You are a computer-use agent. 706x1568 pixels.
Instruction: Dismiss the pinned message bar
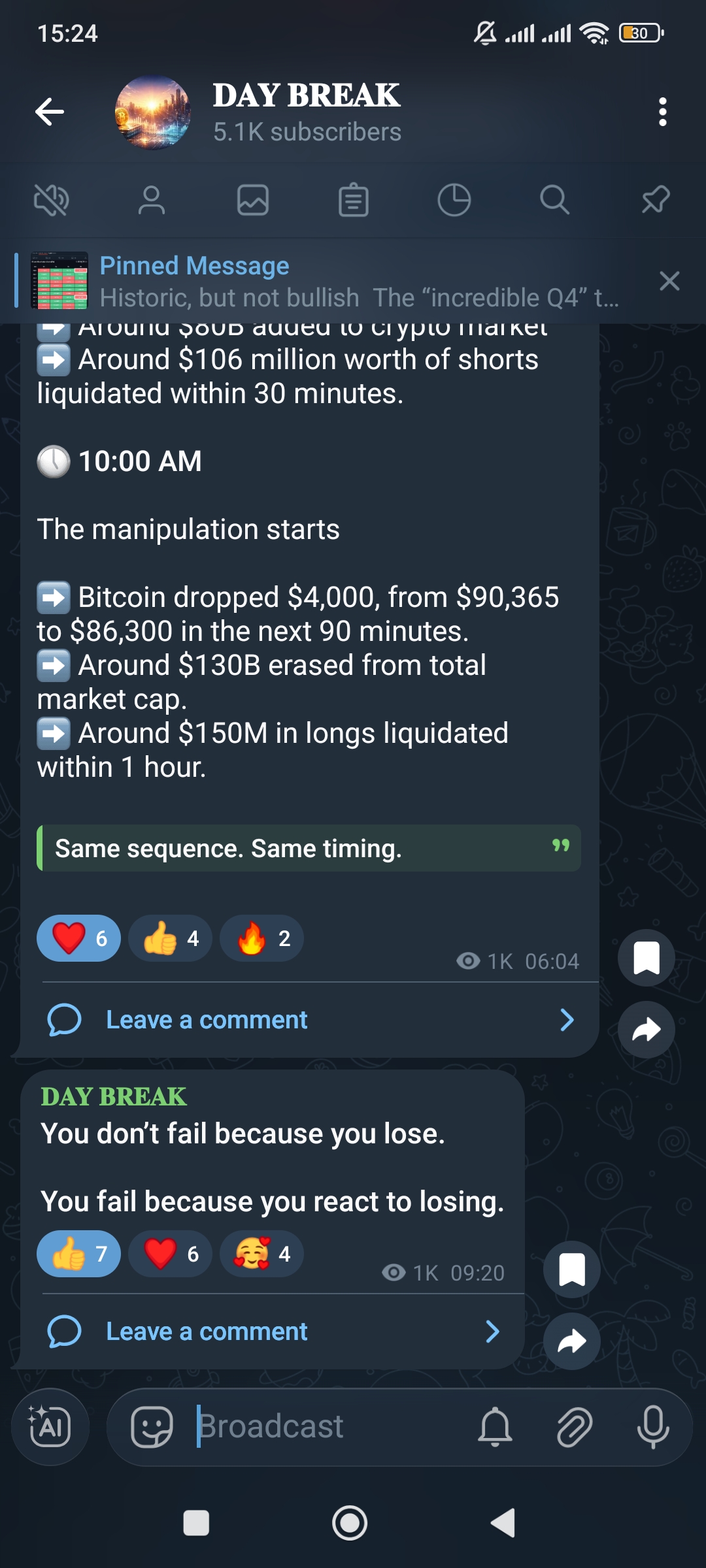(x=669, y=282)
